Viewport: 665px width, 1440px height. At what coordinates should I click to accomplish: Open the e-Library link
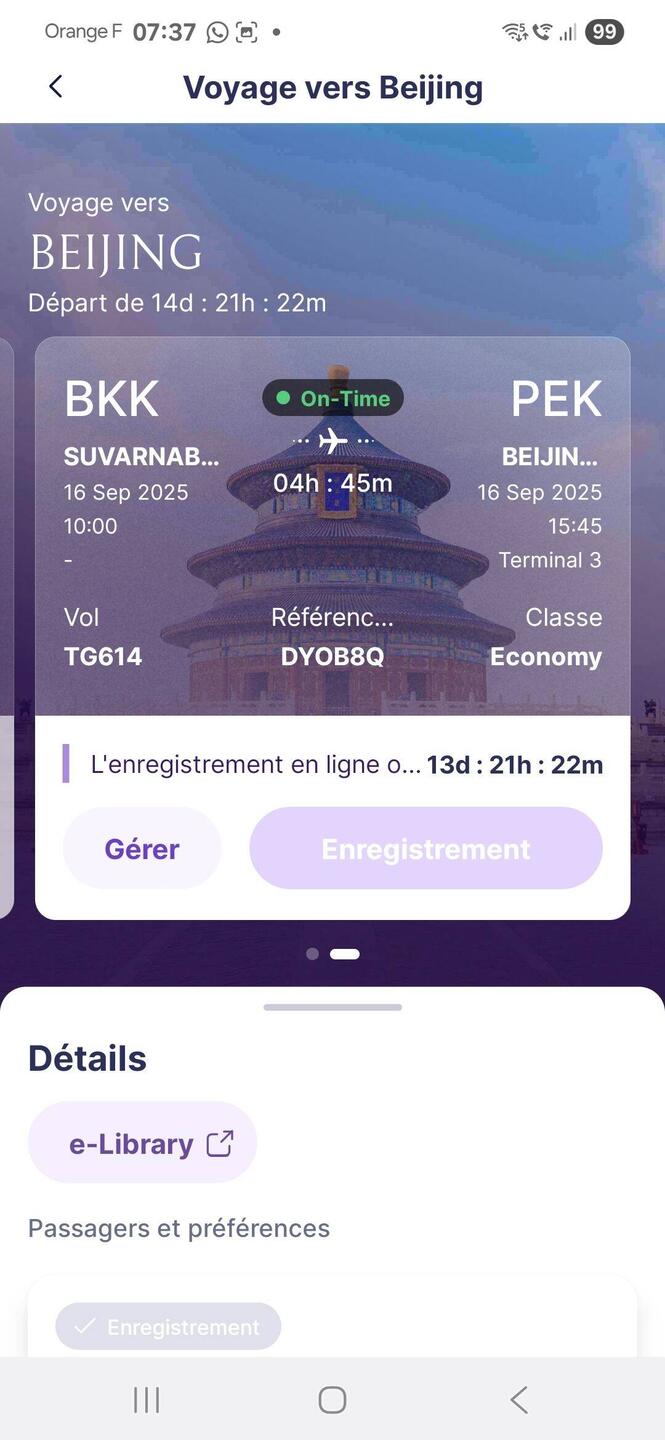(143, 1143)
